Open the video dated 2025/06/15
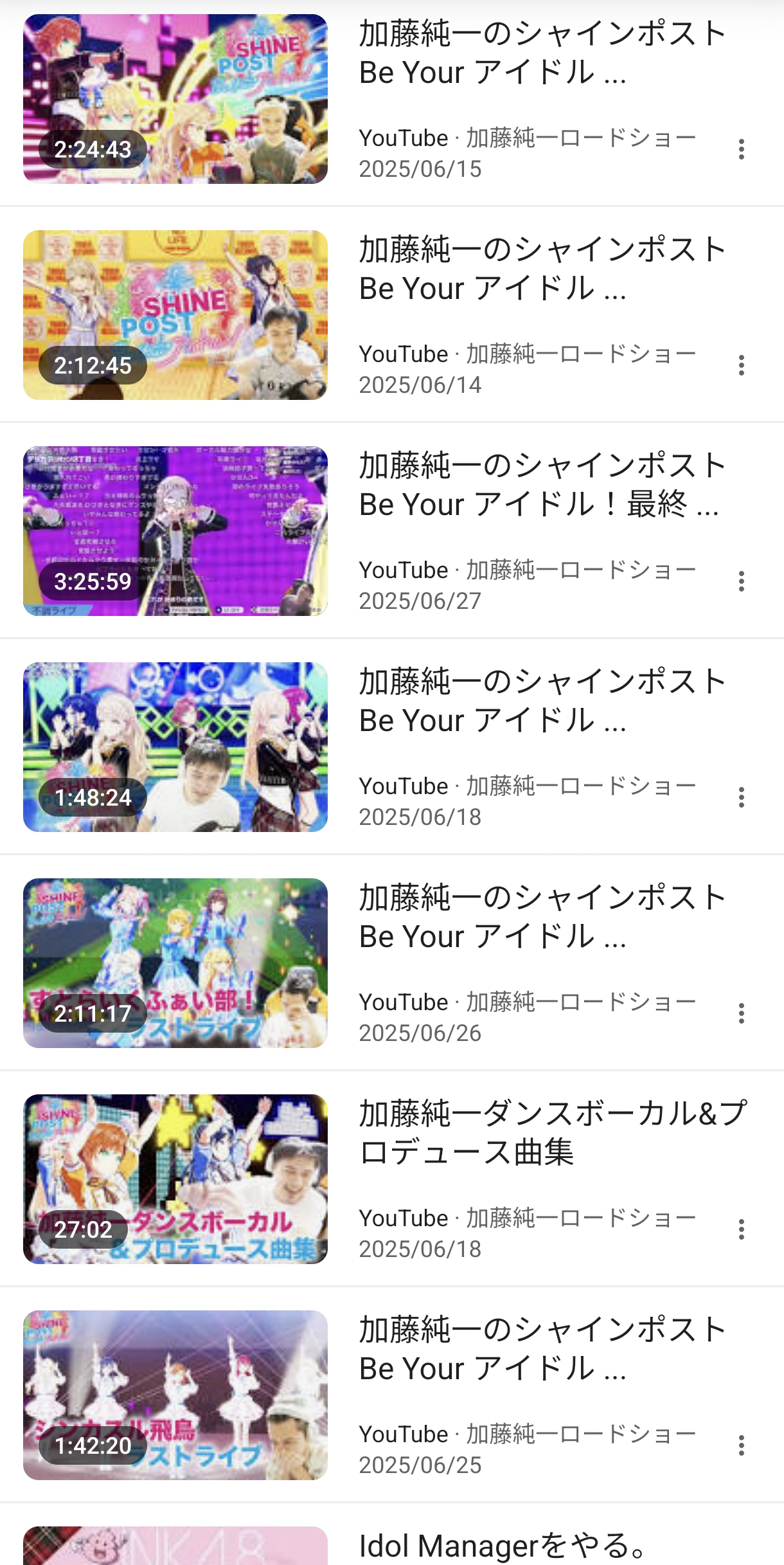This screenshot has height=1565, width=784. tap(175, 99)
